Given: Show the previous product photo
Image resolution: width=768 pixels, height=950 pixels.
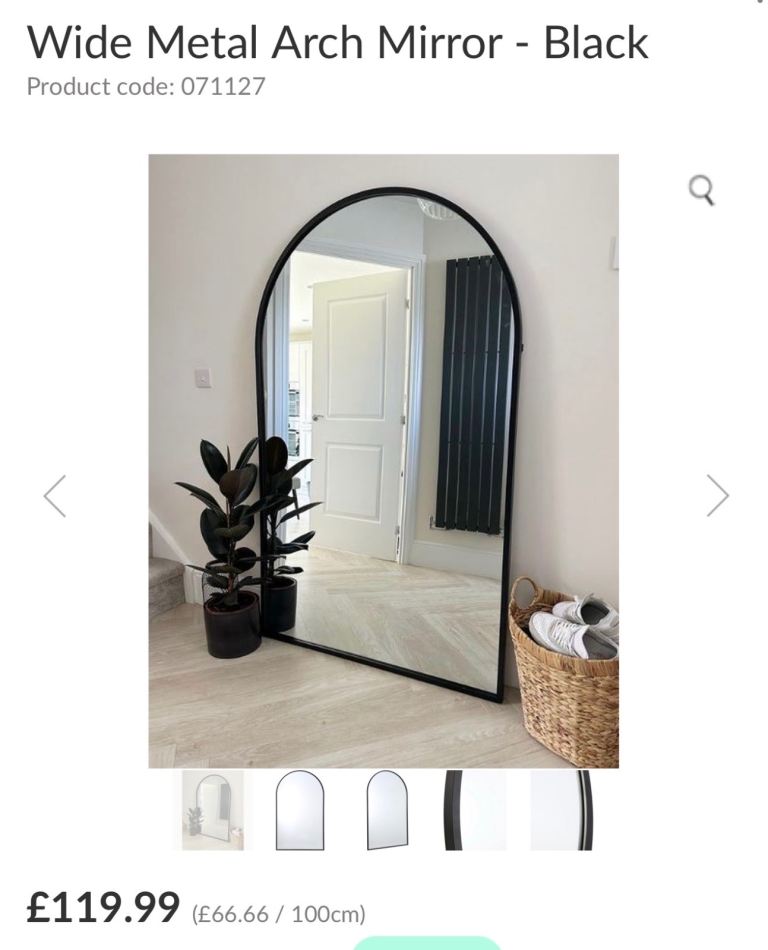Looking at the screenshot, I should point(55,495).
